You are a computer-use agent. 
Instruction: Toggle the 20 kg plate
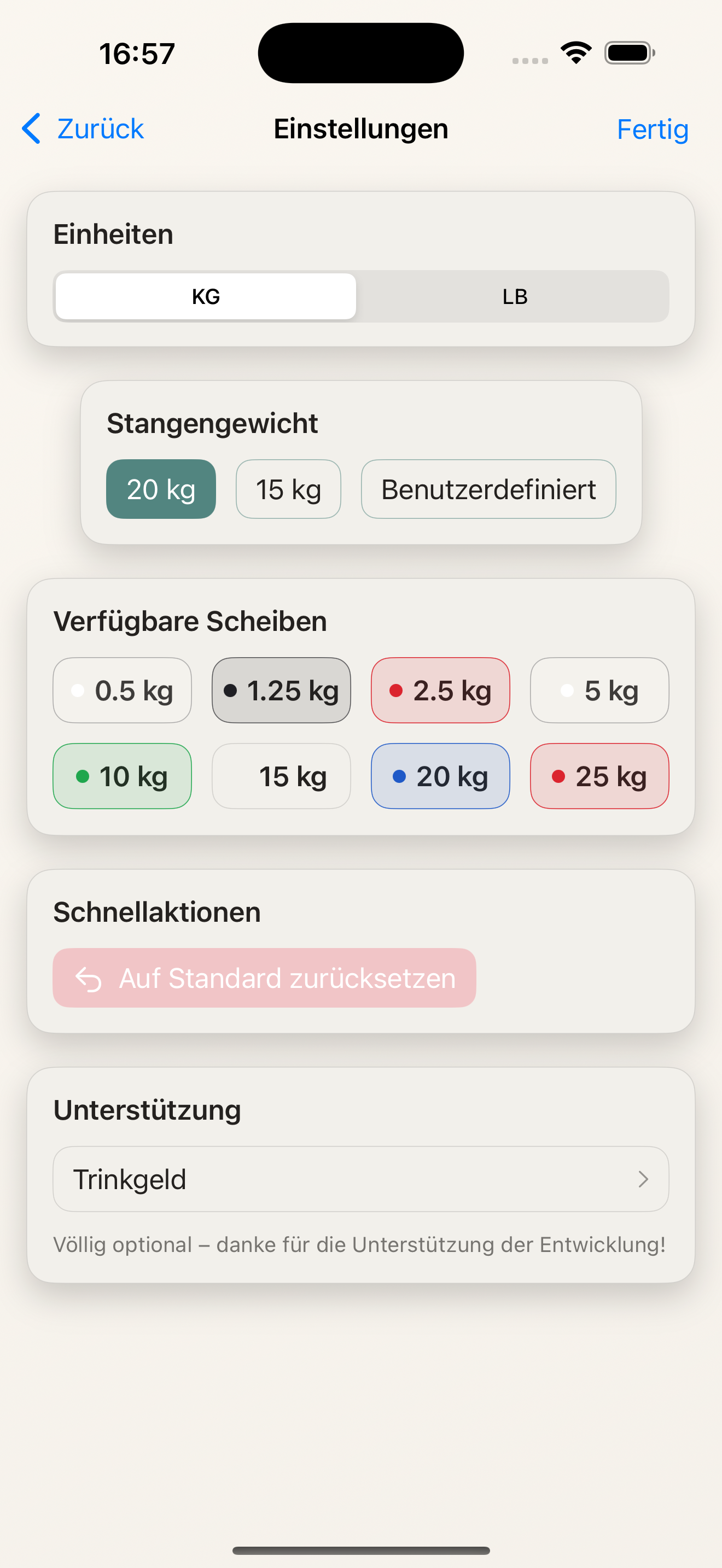coord(440,776)
